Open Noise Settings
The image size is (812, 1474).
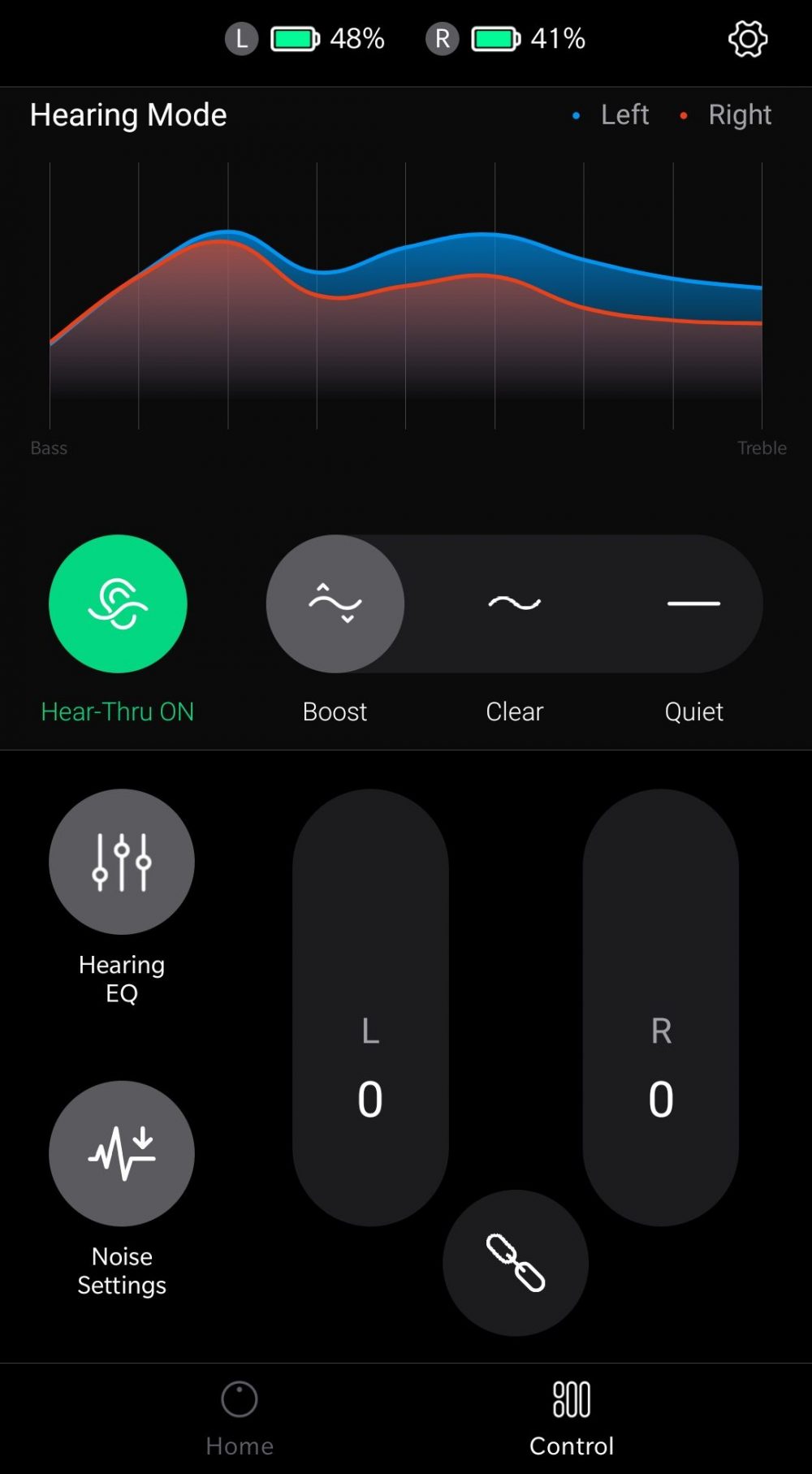pyautogui.click(x=122, y=1153)
